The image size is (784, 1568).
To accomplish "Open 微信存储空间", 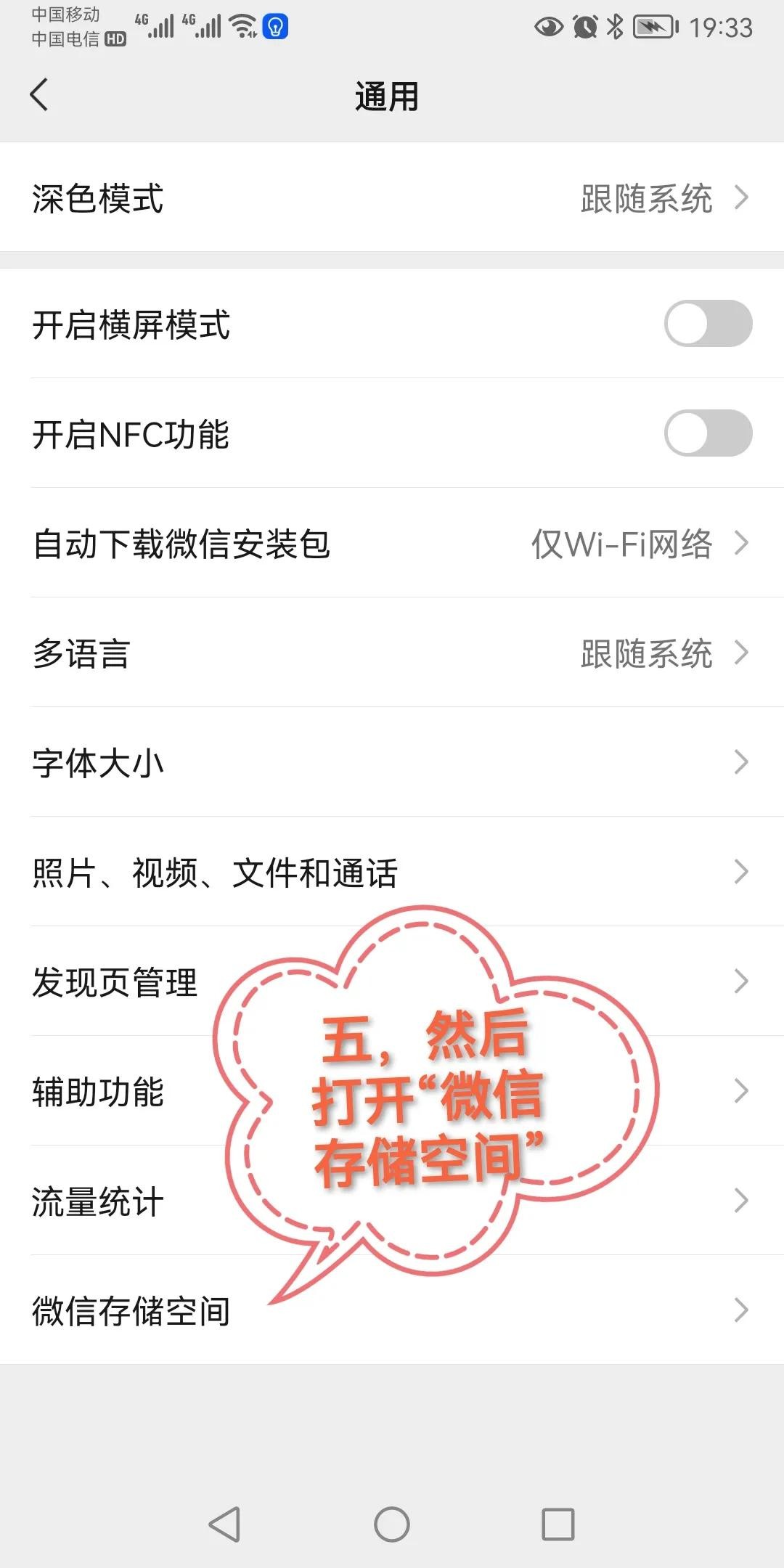I will pyautogui.click(x=132, y=1311).
